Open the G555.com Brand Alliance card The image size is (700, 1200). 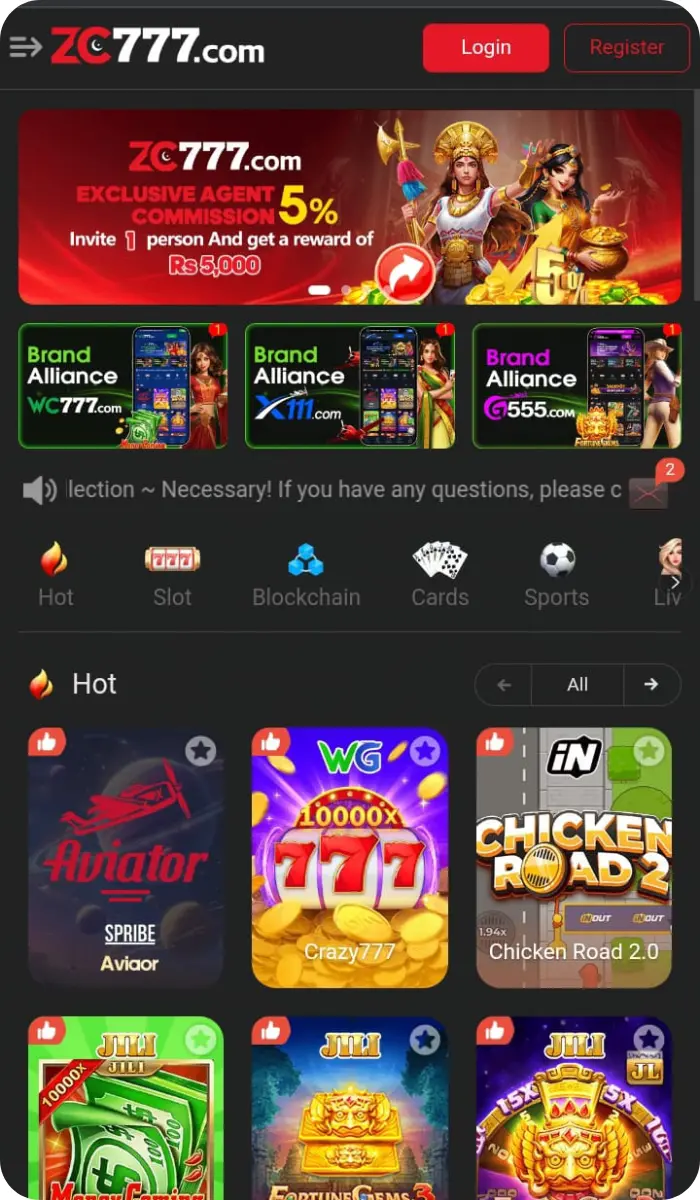point(576,386)
